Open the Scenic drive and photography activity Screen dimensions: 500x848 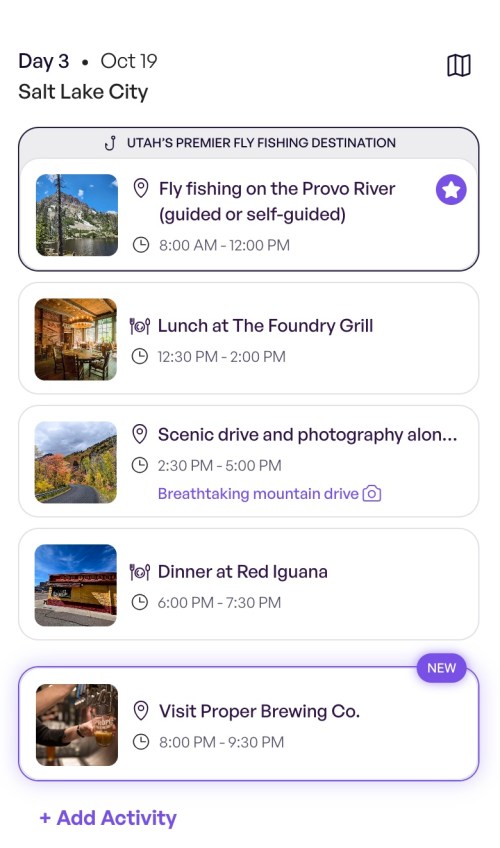pos(249,461)
